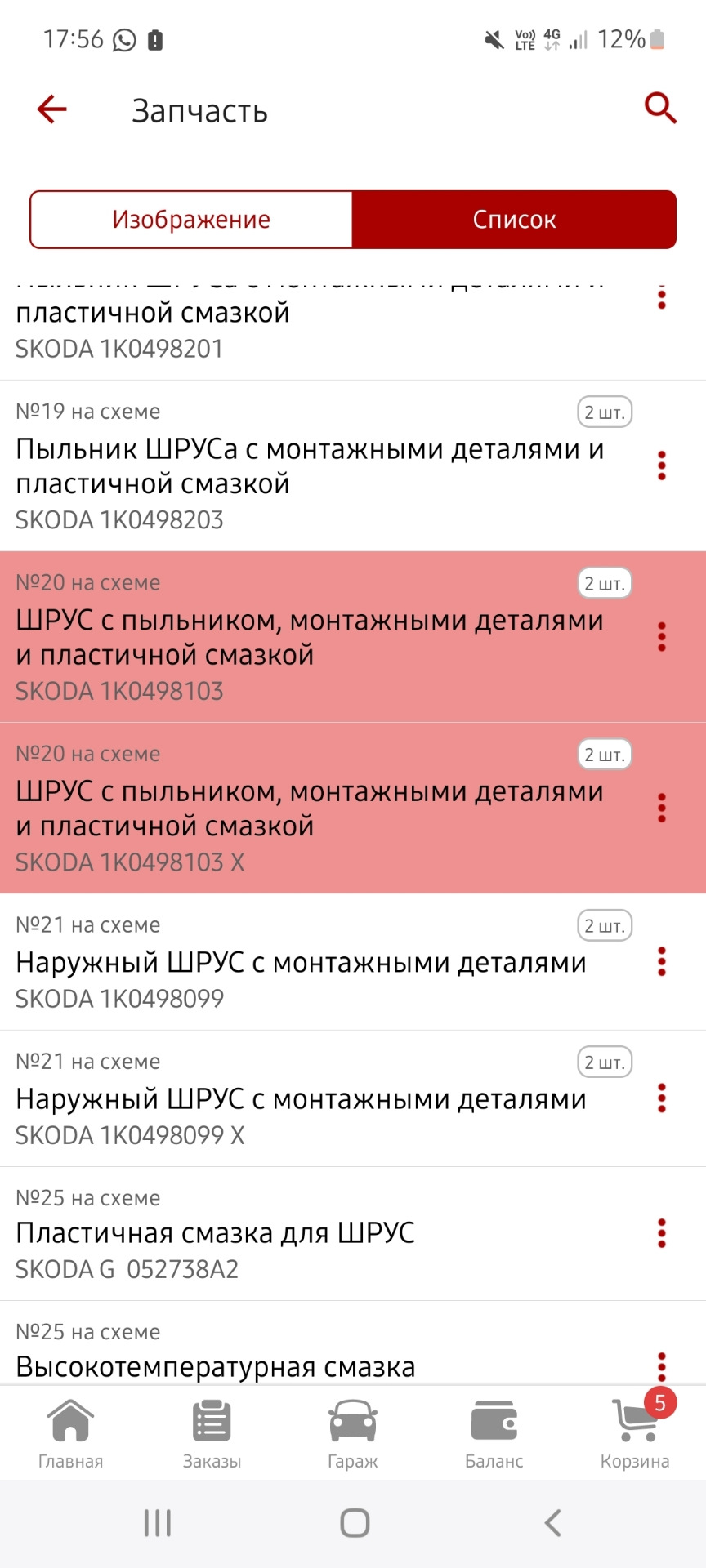This screenshot has height=1568, width=706.
Task: Open system recent apps
Action: (x=157, y=1523)
